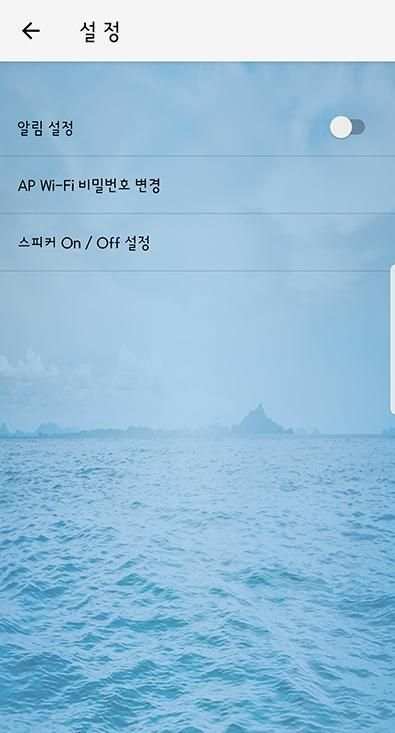Screen dimensions: 395x733
Task: Open AP Wi-Fi 비밀번호 변경
Action: tap(197, 185)
